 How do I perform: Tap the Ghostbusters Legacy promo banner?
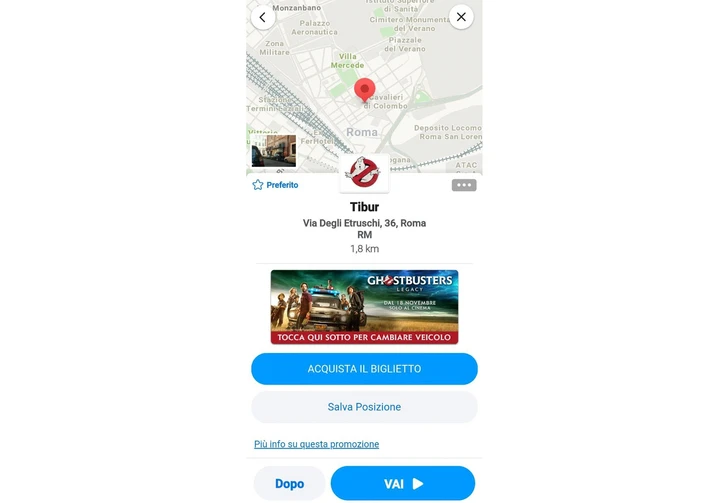(x=364, y=307)
